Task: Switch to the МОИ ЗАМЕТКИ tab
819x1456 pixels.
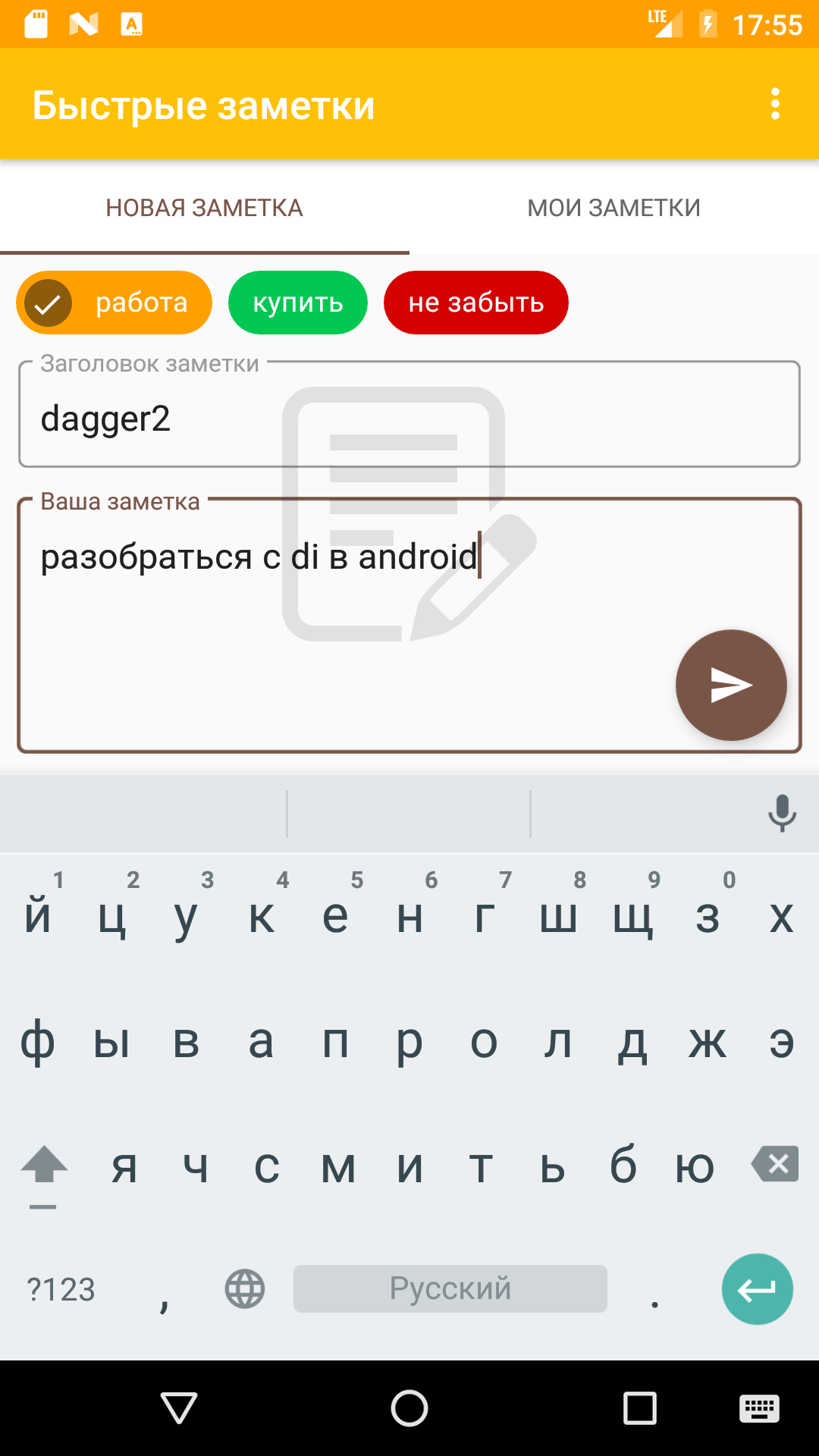Action: (x=614, y=207)
